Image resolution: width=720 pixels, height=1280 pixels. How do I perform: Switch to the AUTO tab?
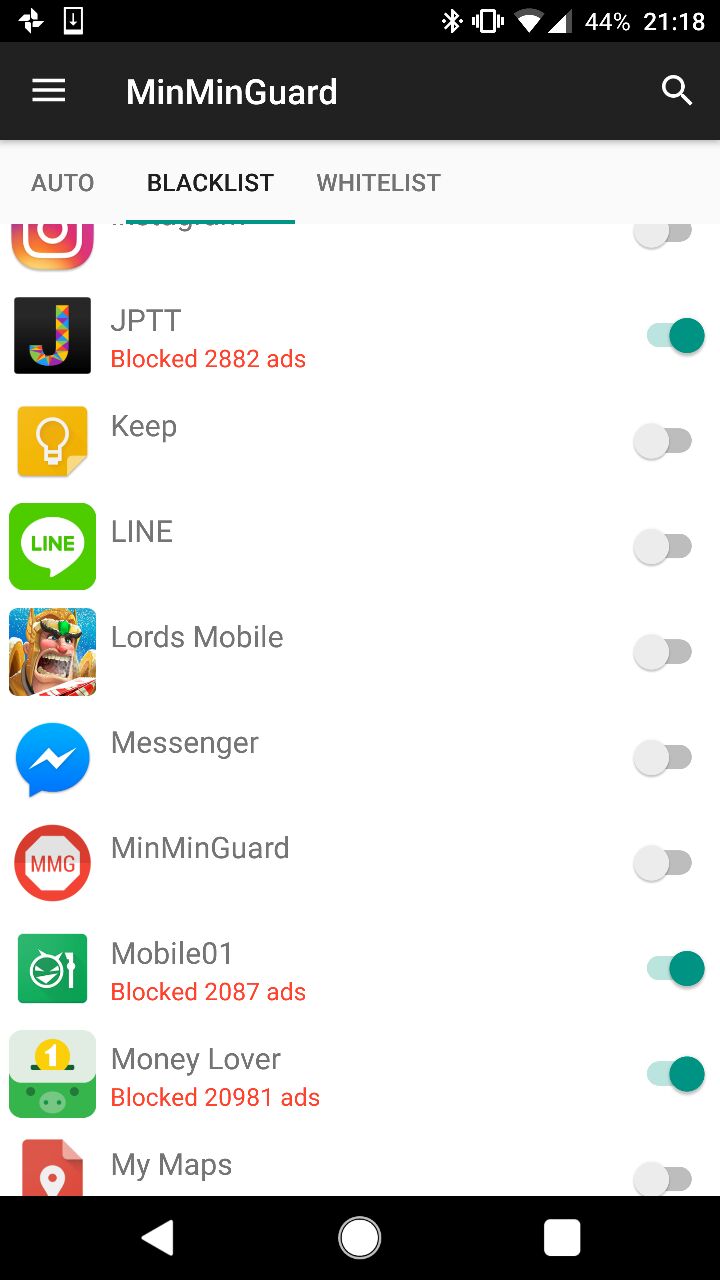pyautogui.click(x=63, y=183)
